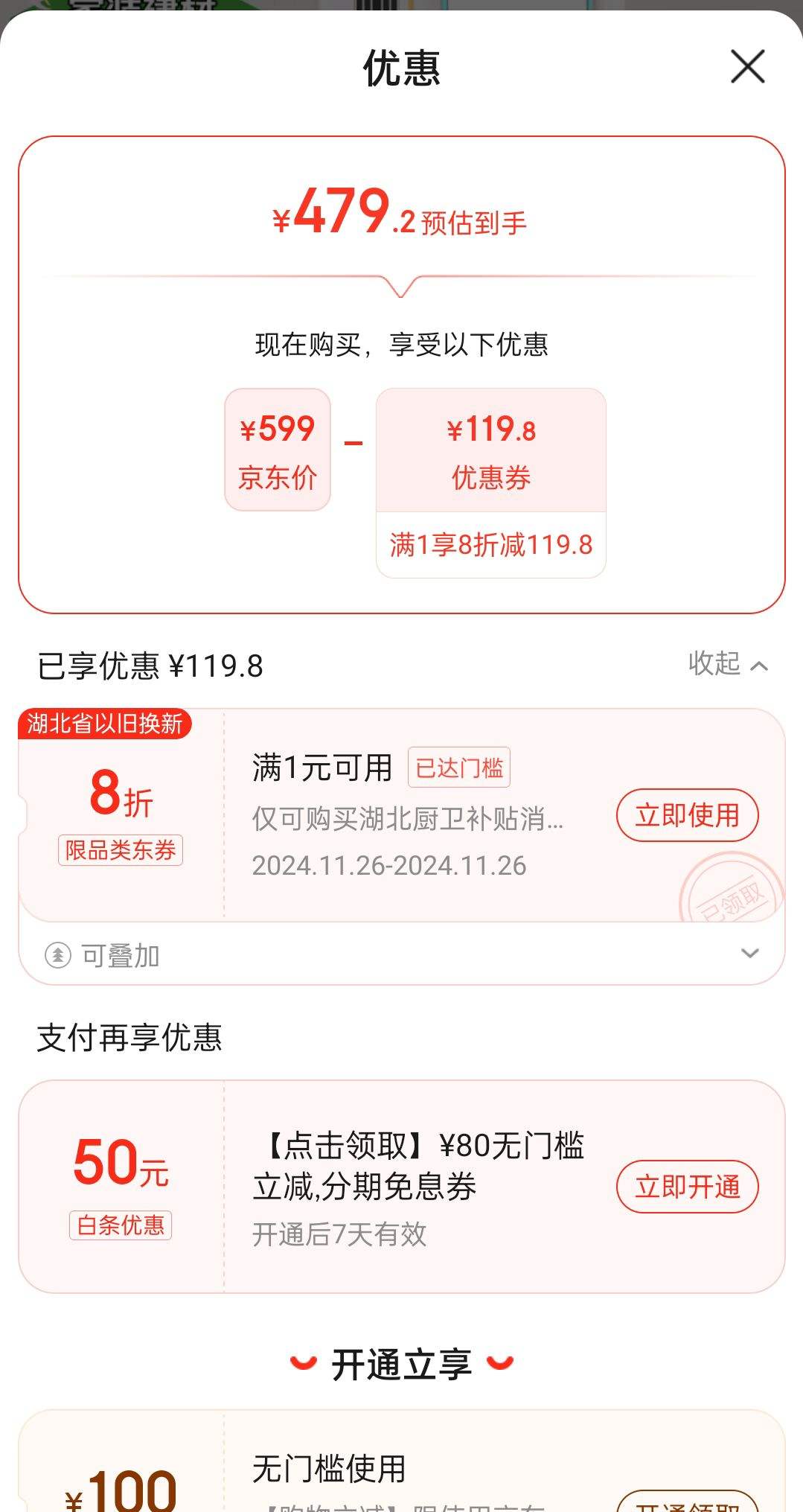Tap 立即使用 on the 8折 coupon
803x1512 pixels.
tap(687, 815)
